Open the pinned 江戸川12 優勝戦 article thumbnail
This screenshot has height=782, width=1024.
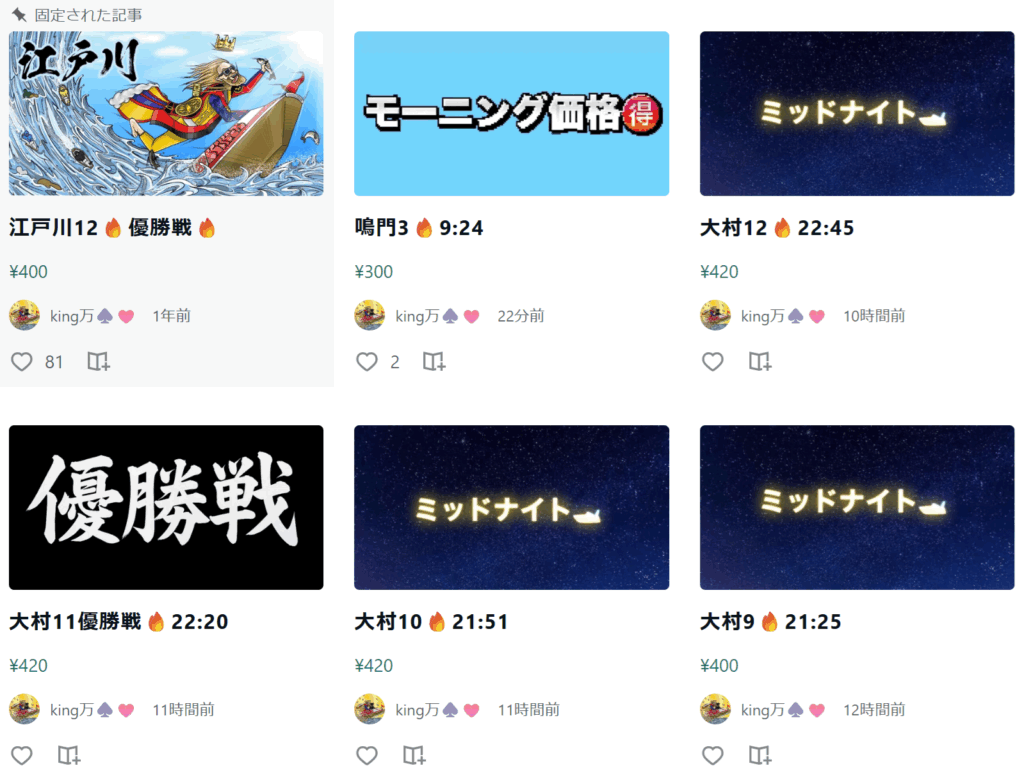[166, 113]
